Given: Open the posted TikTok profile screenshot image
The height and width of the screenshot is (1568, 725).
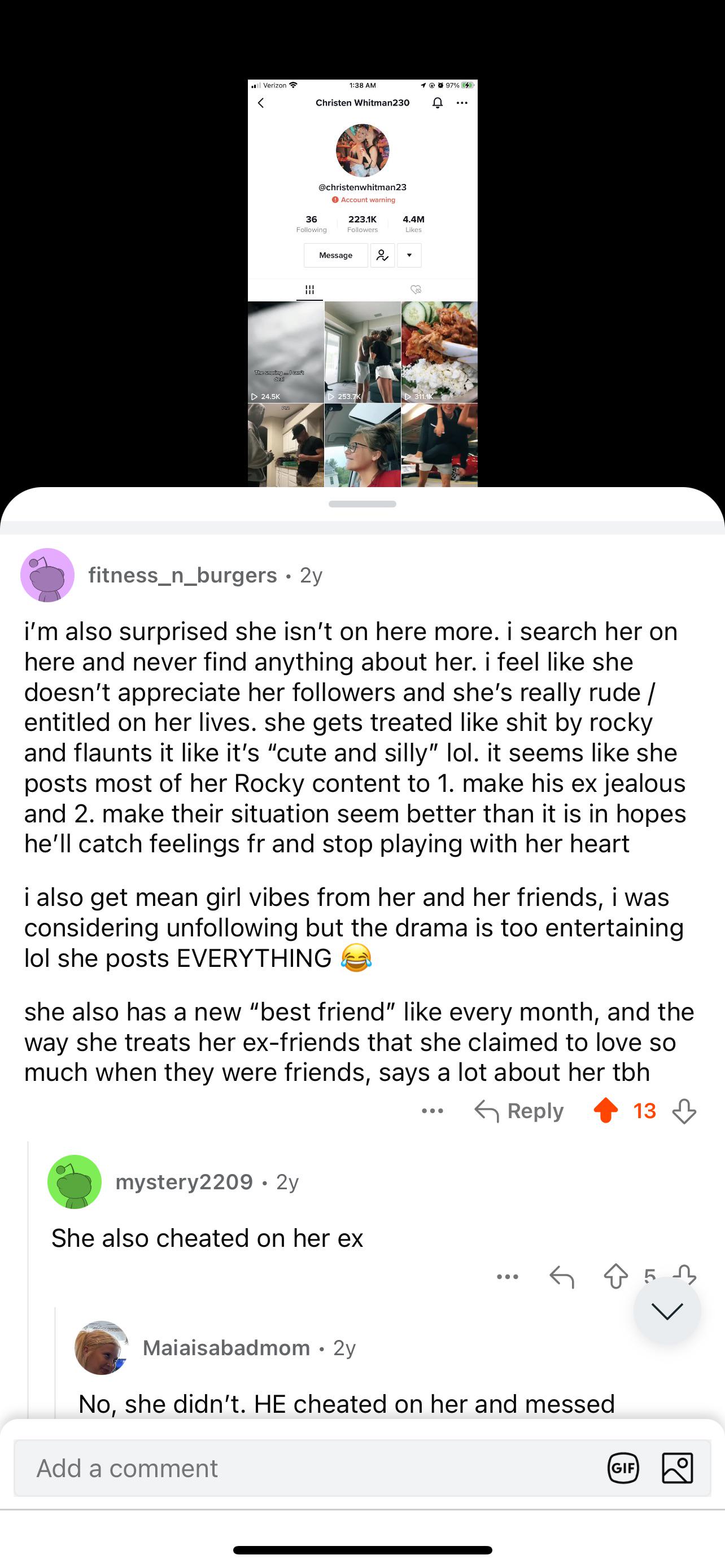Looking at the screenshot, I should [362, 283].
